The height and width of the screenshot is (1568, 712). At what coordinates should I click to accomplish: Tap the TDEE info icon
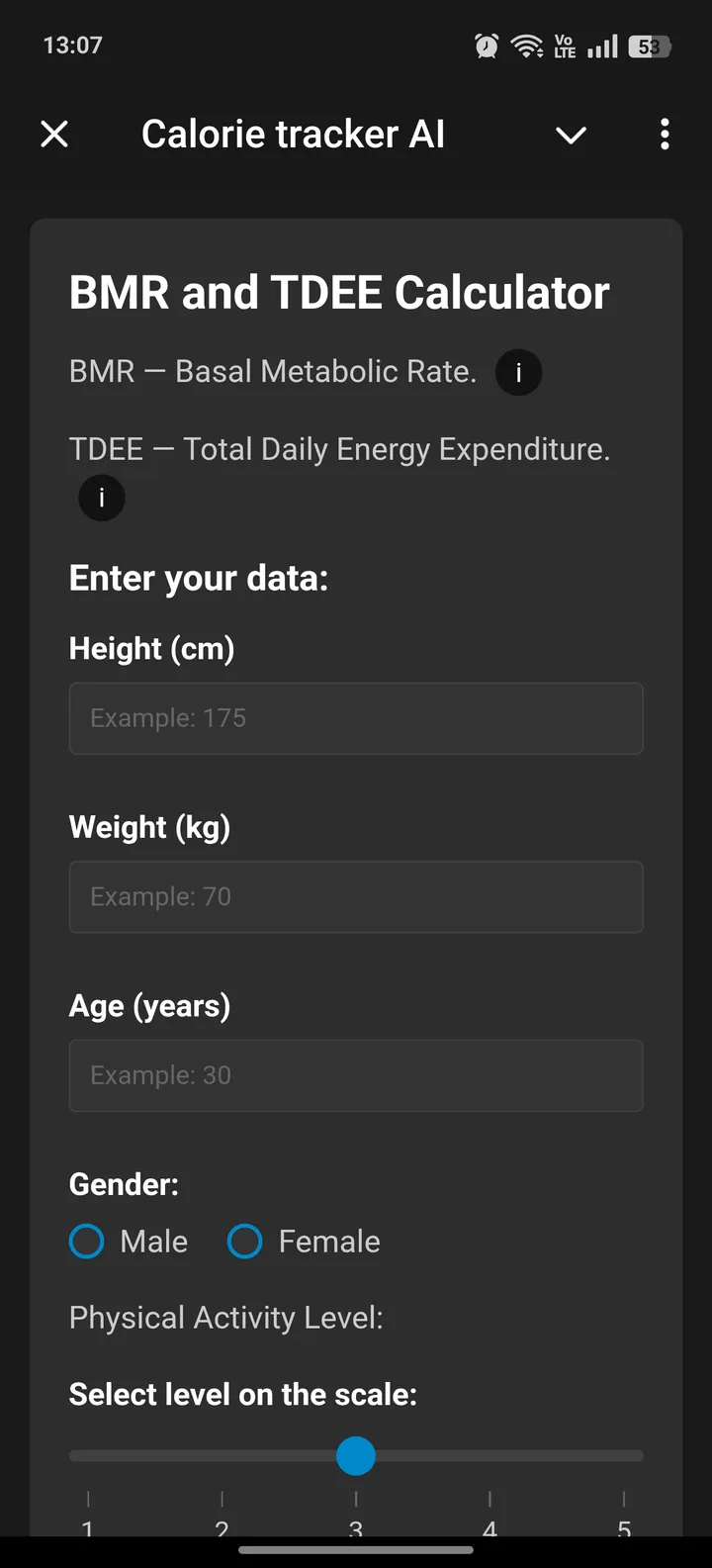click(x=101, y=498)
